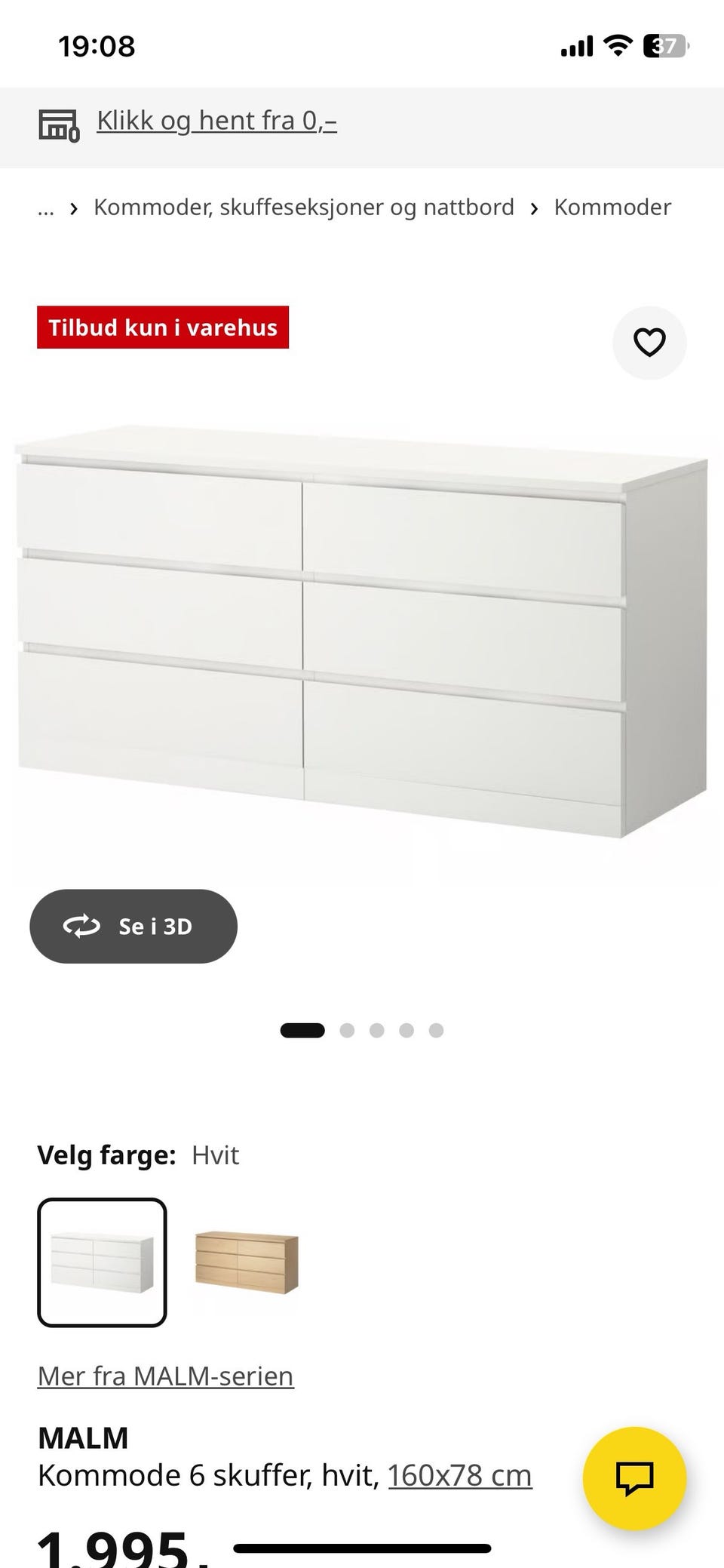Tap the '160x78 cm' size link

460,1474
